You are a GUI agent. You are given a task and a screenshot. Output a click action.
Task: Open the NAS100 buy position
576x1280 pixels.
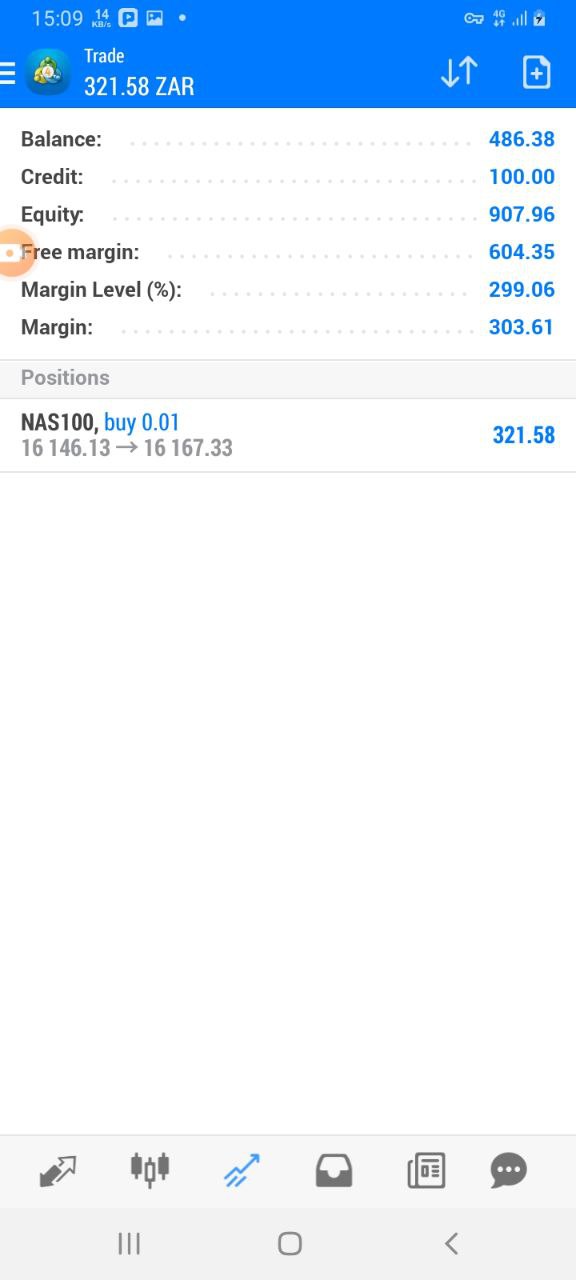[x=288, y=435]
